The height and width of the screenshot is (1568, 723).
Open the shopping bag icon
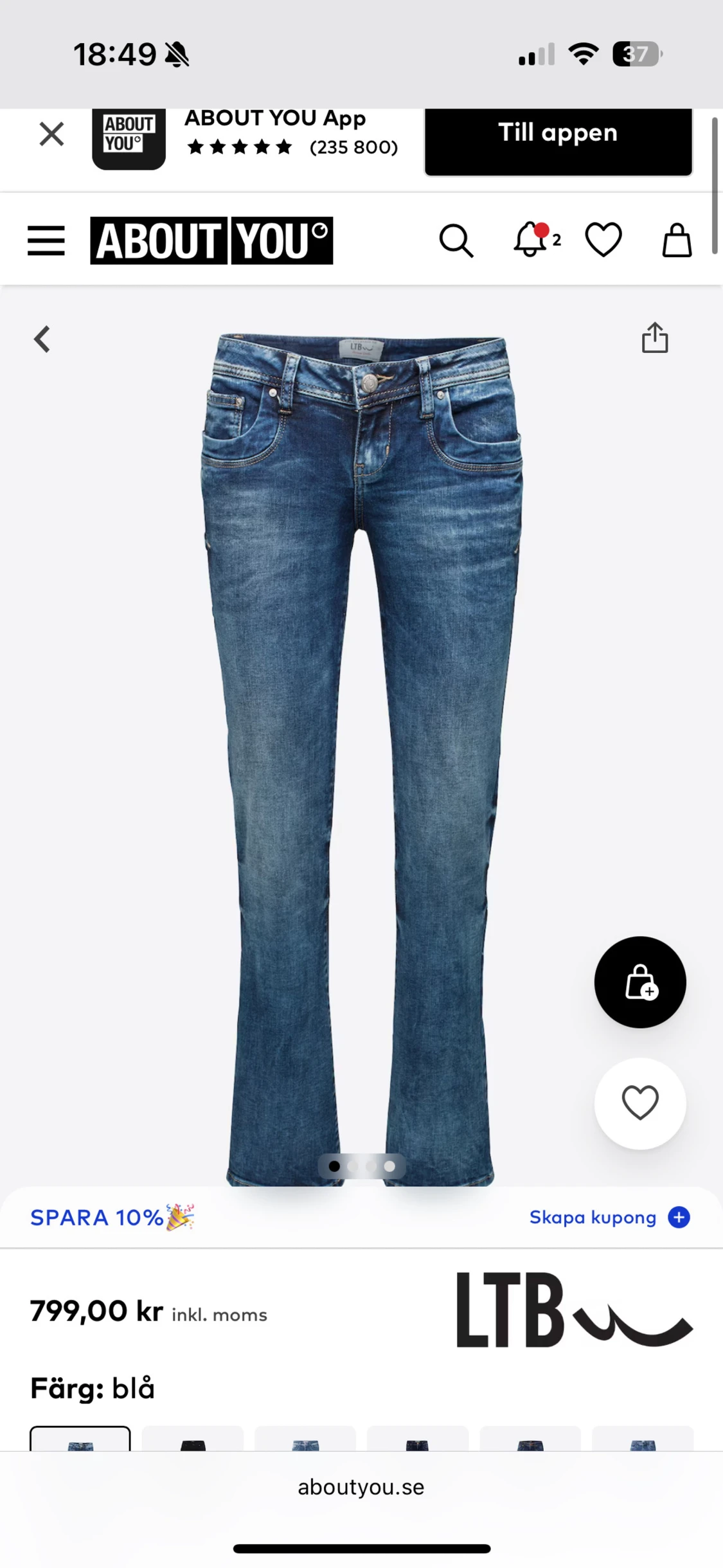(676, 240)
